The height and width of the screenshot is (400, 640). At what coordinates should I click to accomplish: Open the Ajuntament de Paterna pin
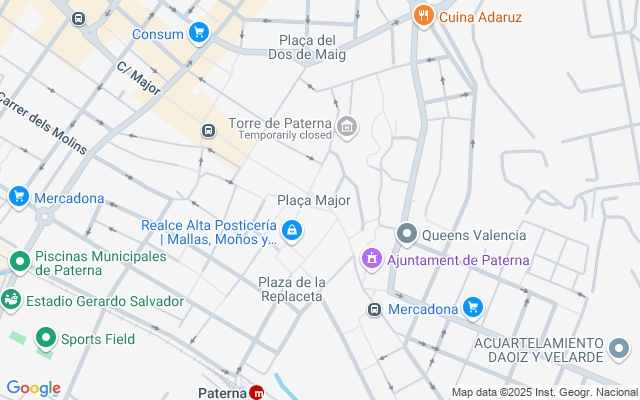pos(371,260)
